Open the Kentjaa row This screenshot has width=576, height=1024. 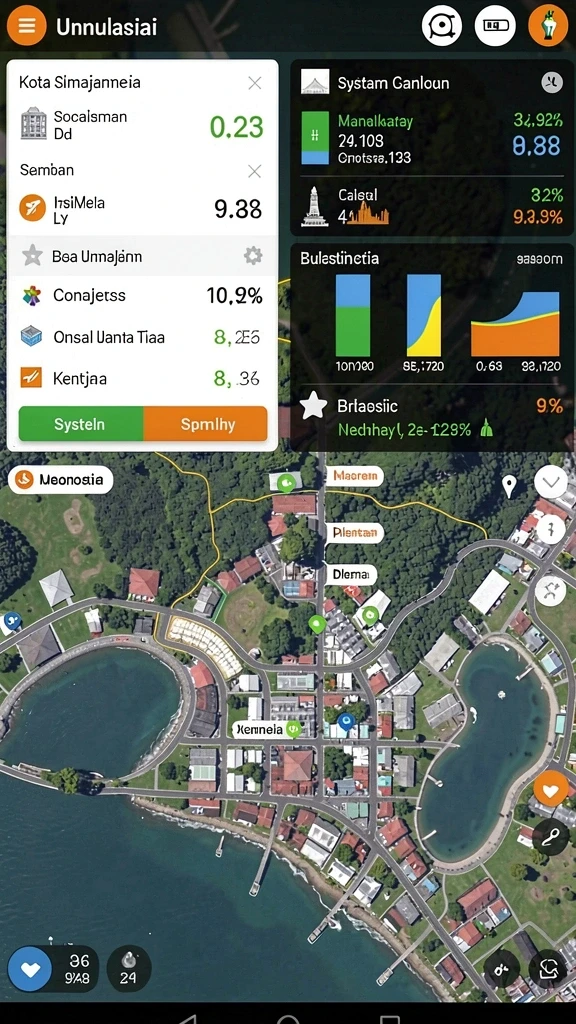click(x=142, y=378)
